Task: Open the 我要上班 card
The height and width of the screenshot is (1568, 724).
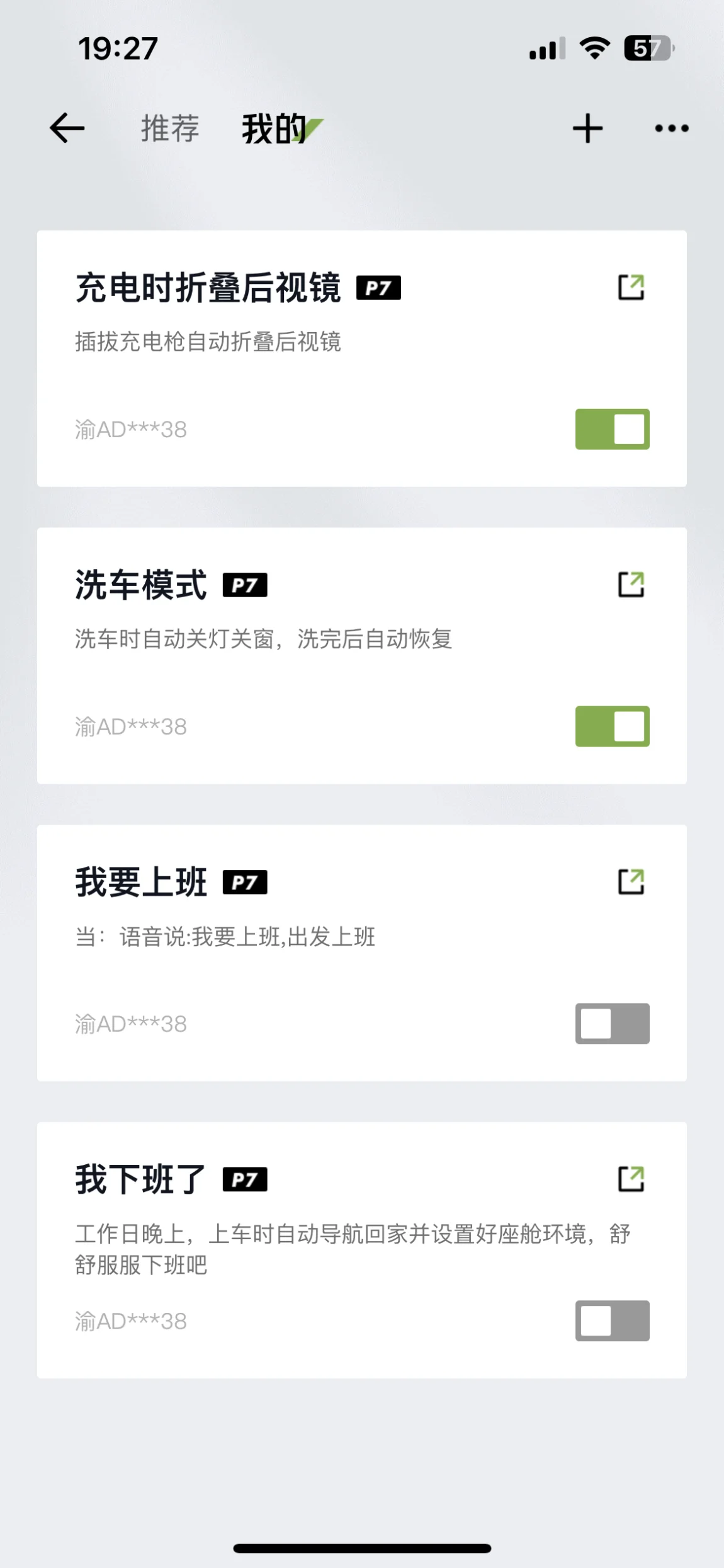Action: 361,953
